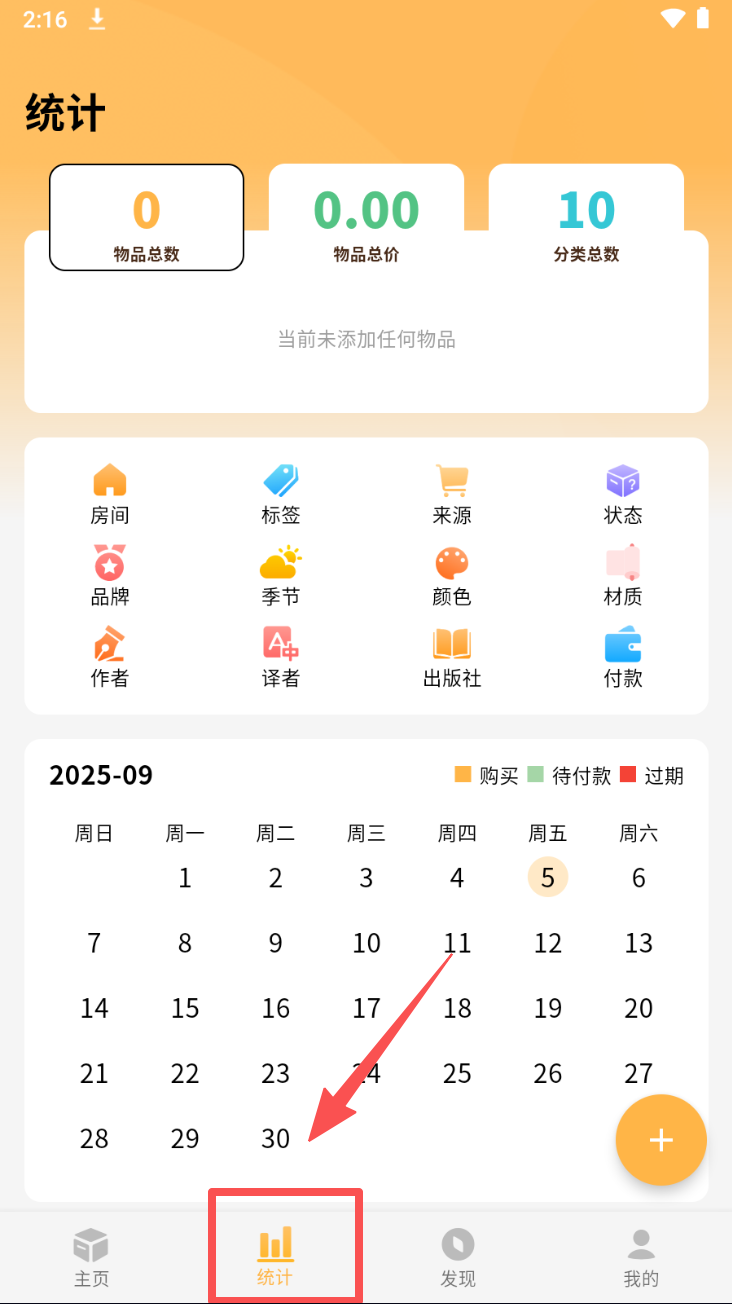Open the 状态 category

623,495
